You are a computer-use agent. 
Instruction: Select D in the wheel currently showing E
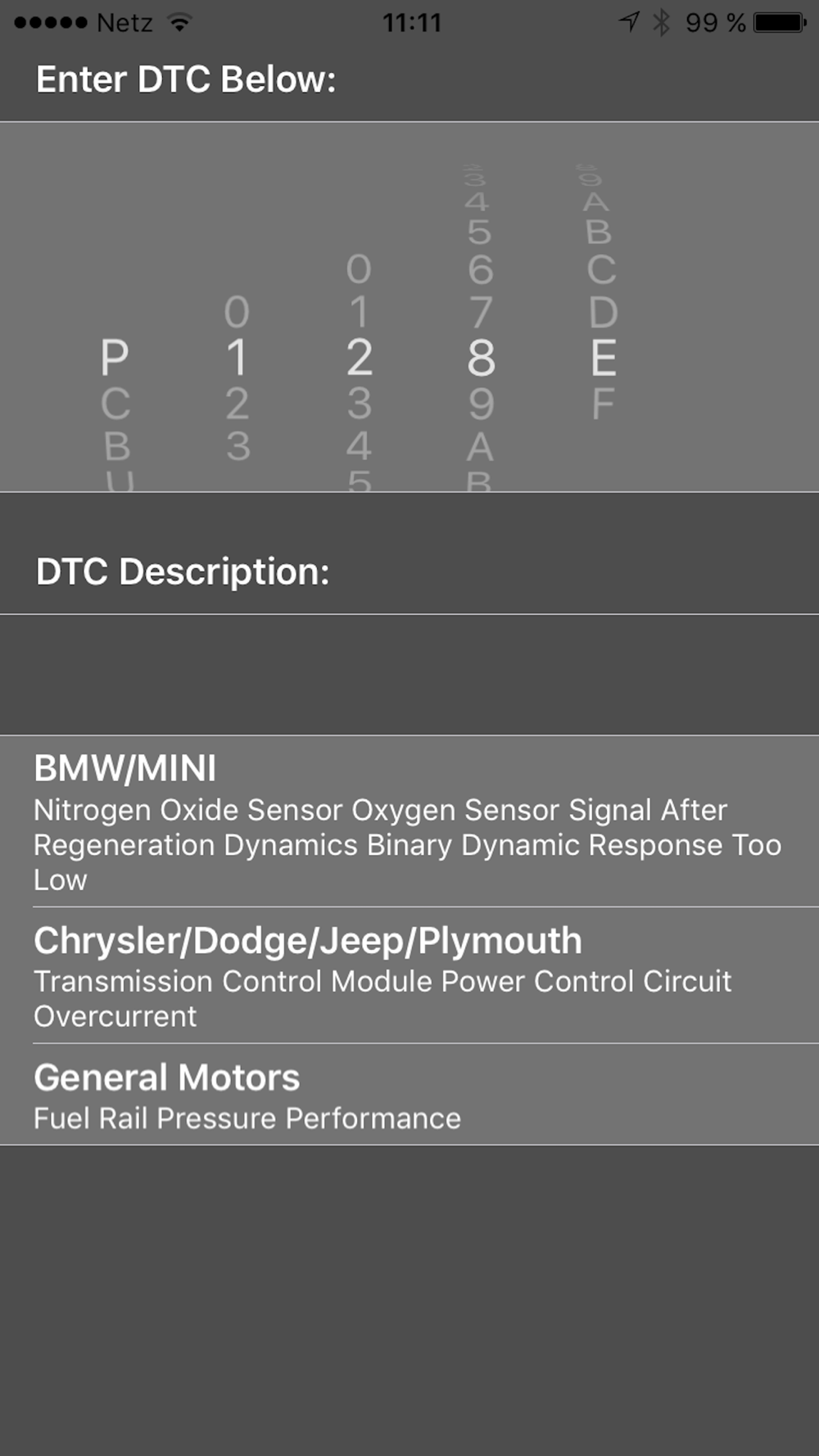[603, 312]
